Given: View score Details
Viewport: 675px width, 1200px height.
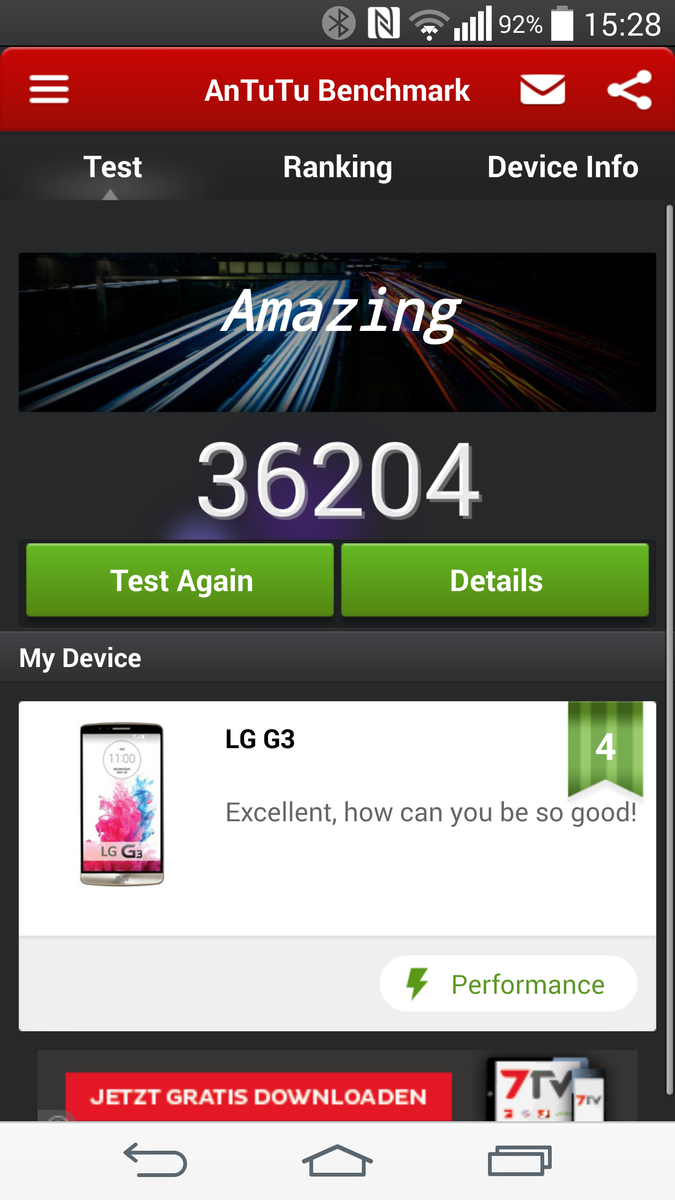Looking at the screenshot, I should coord(496,580).
